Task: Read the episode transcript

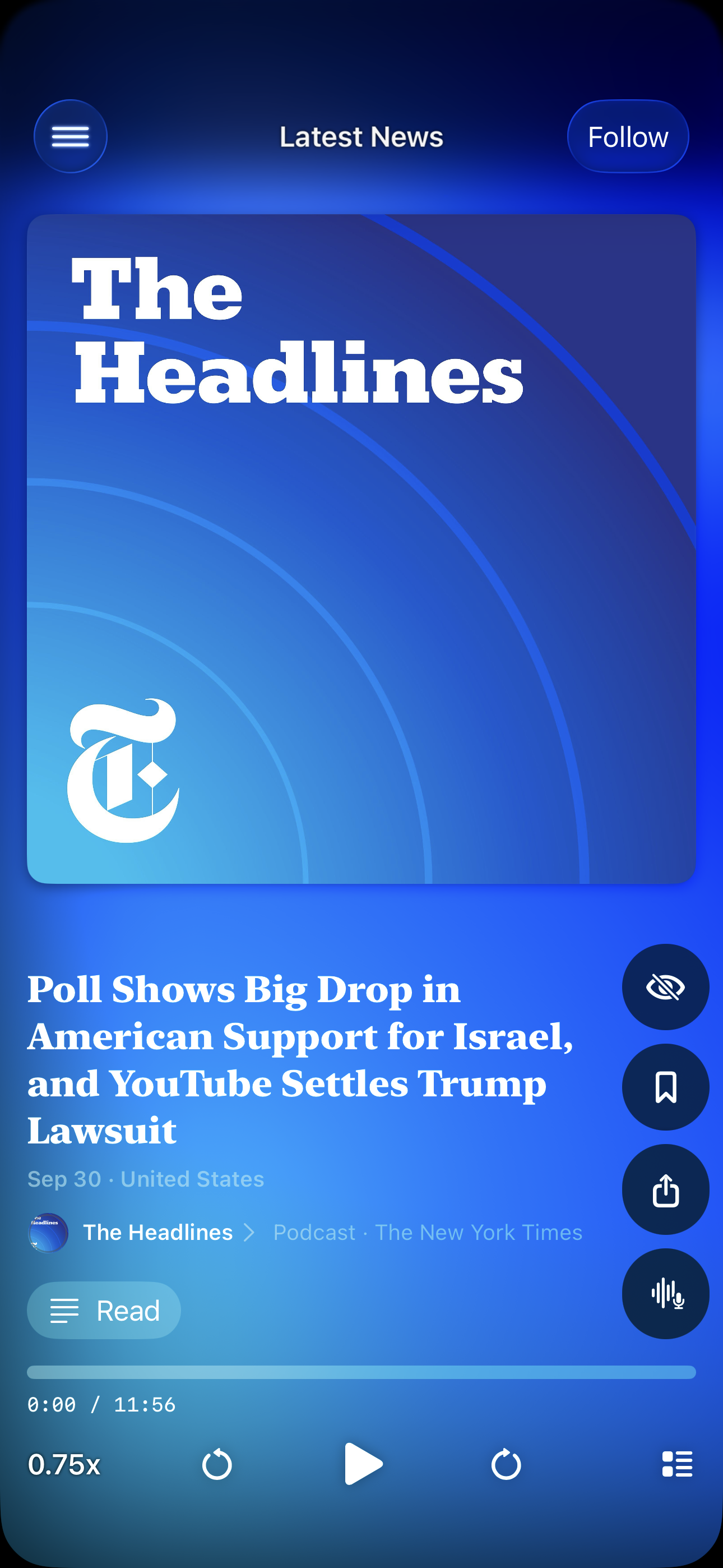Action: [x=104, y=1310]
